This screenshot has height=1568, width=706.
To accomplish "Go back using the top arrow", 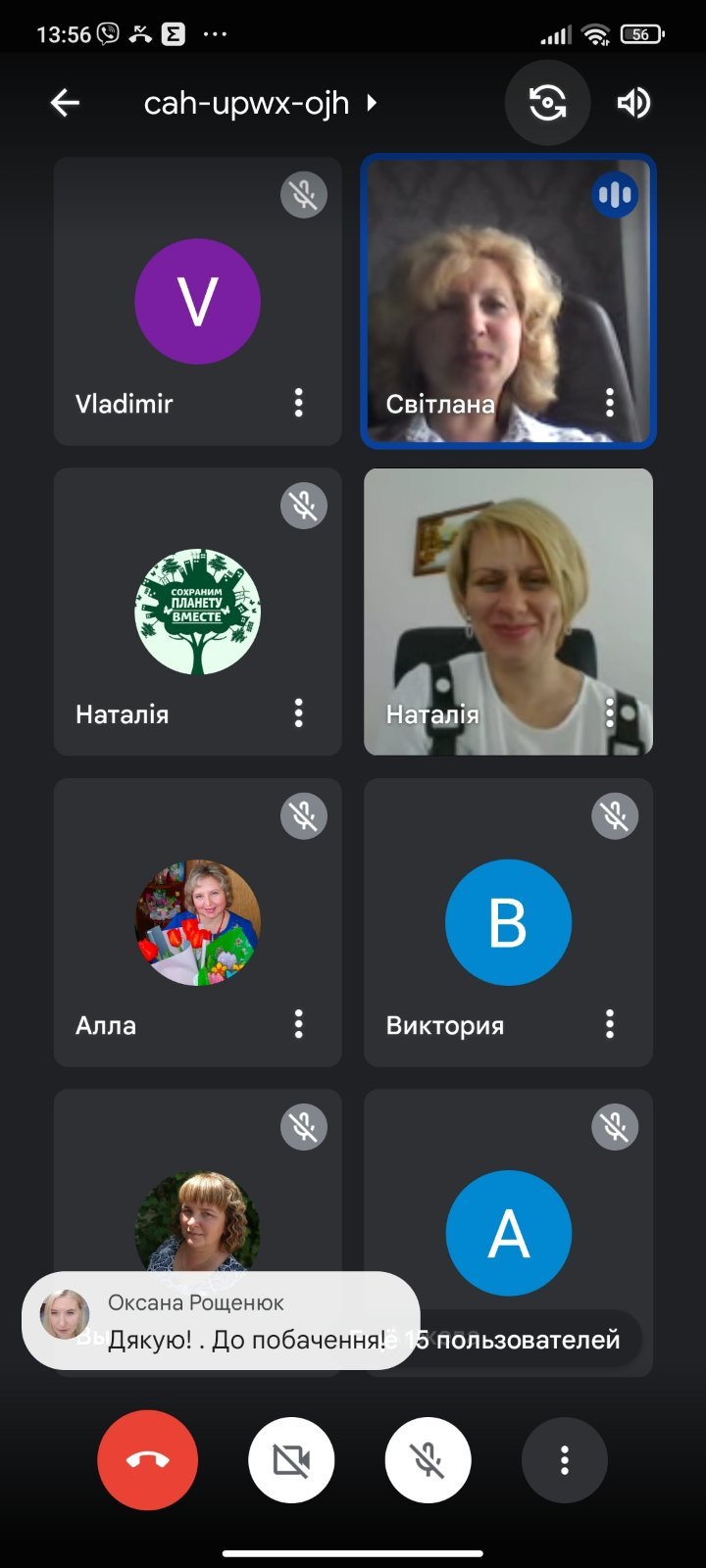I will coord(65,102).
